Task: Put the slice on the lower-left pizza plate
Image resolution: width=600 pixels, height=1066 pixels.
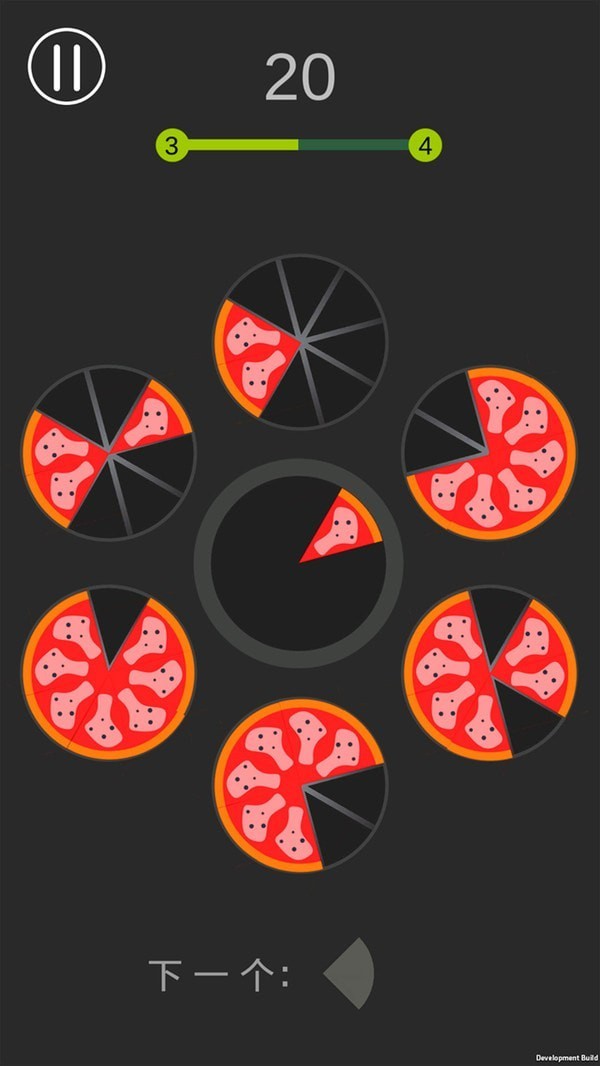Action: 108,672
